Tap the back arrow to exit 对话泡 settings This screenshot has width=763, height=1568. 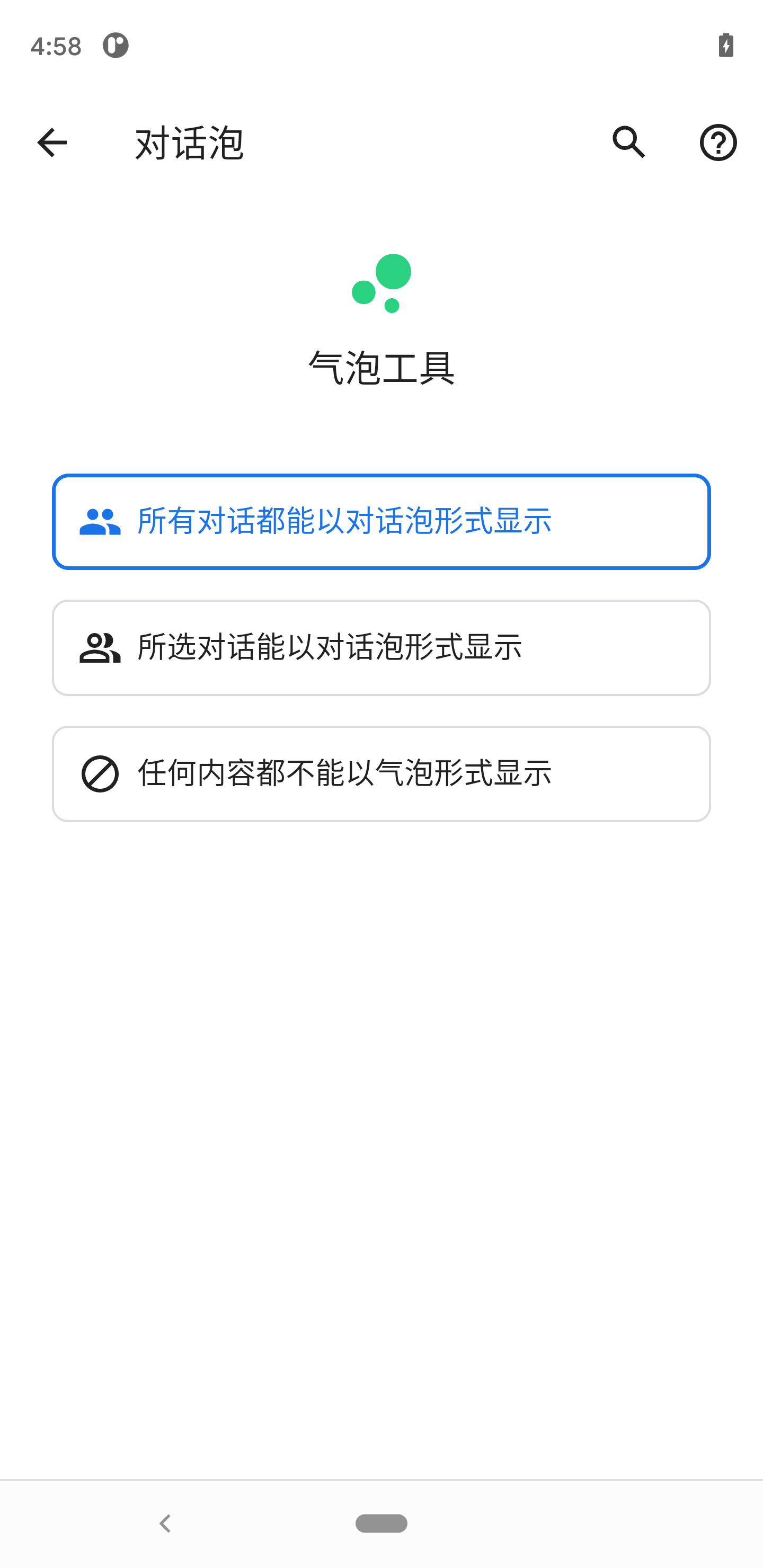point(51,142)
